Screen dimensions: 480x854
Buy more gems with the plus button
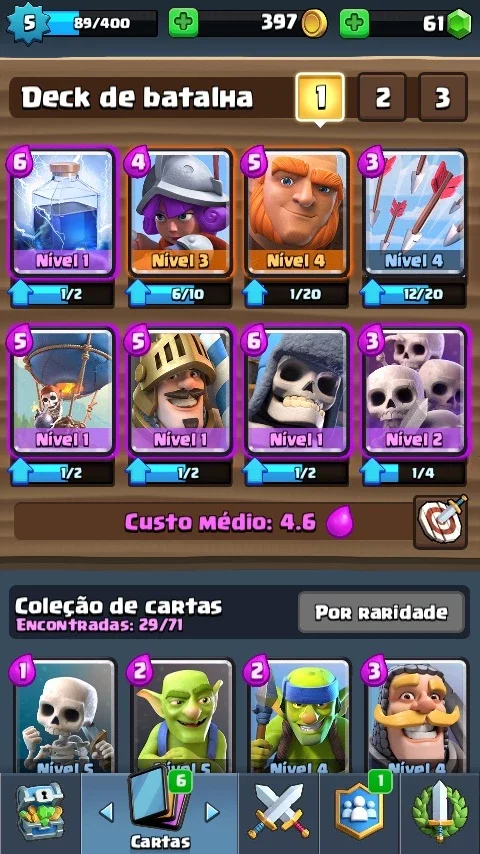pyautogui.click(x=354, y=23)
